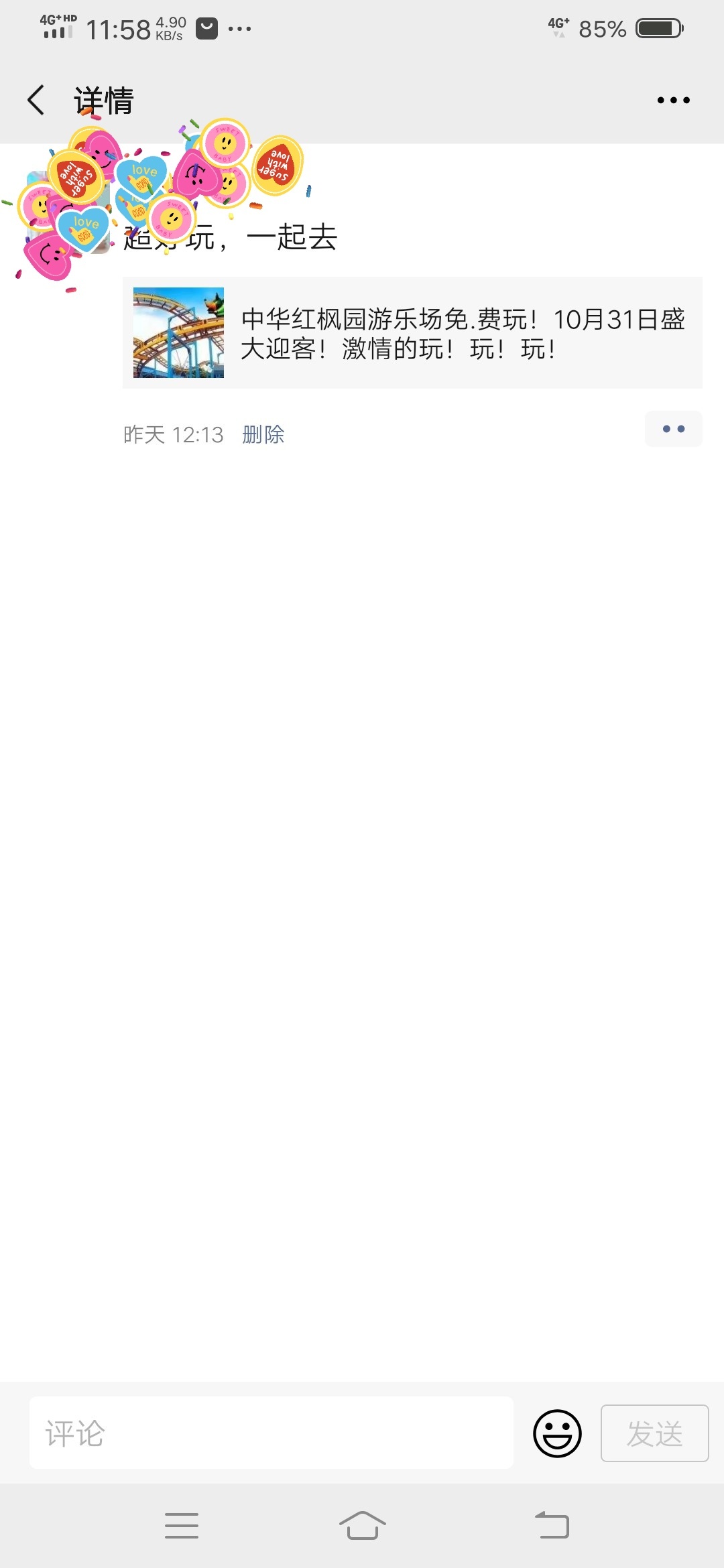Open the emoji picker smiley icon
This screenshot has height=1568, width=724.
click(x=557, y=1433)
